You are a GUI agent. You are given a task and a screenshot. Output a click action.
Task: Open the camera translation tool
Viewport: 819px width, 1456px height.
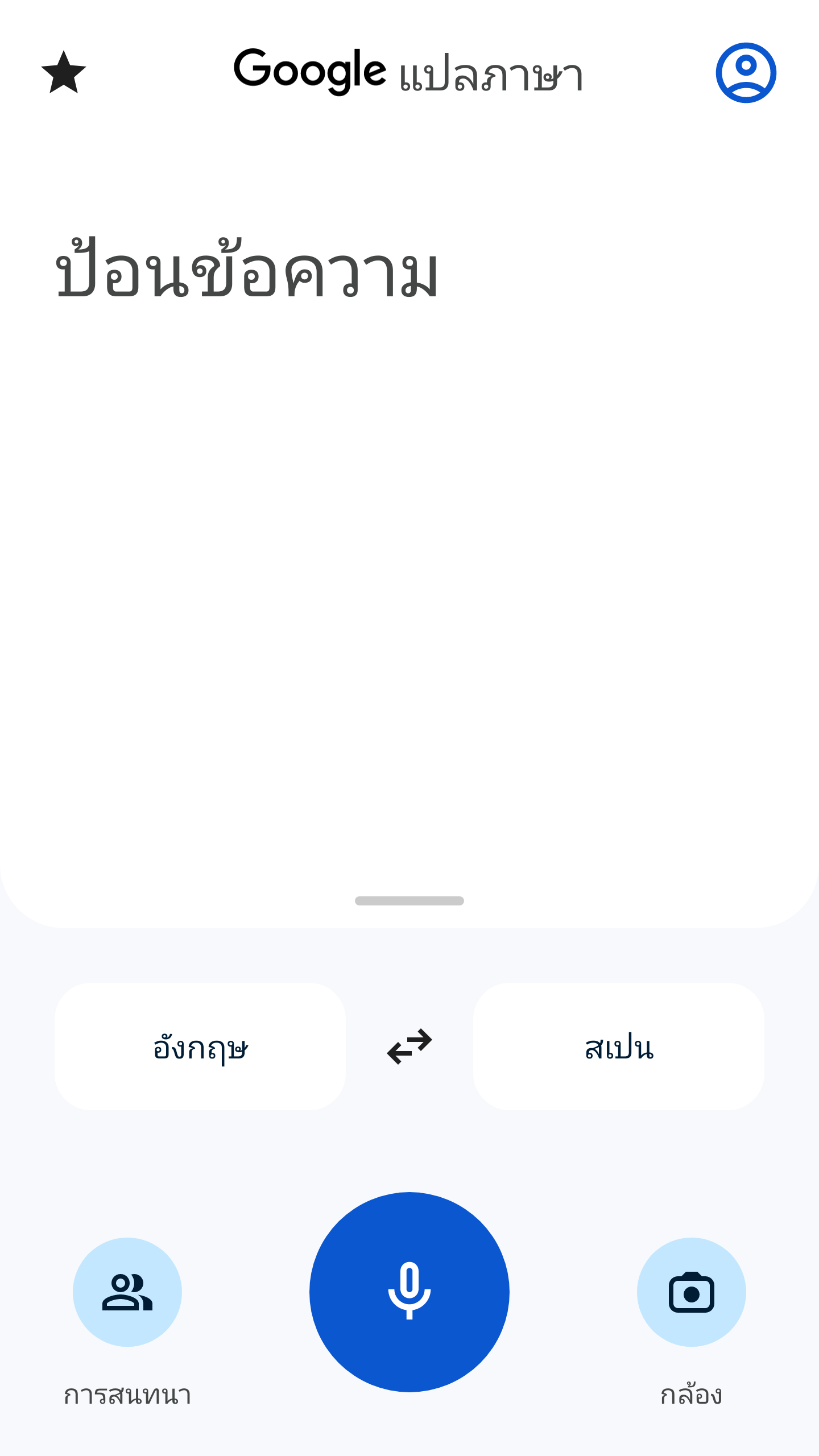[x=690, y=1292]
